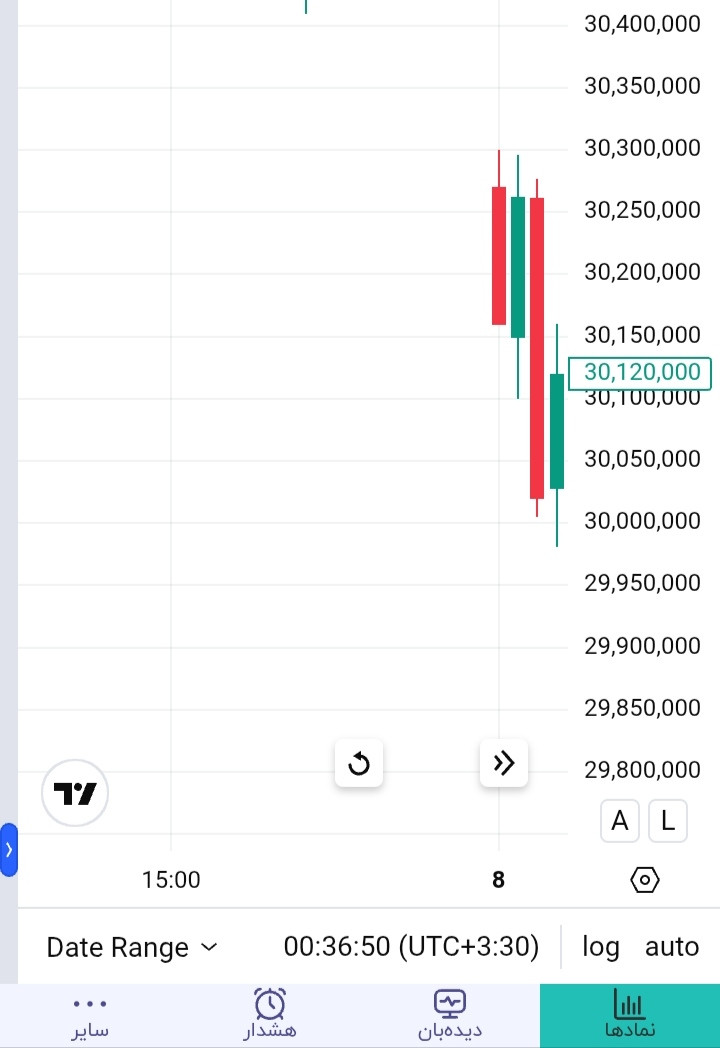Image resolution: width=720 pixels, height=1048 pixels.
Task: Expand the Date Range dropdown
Action: click(132, 947)
